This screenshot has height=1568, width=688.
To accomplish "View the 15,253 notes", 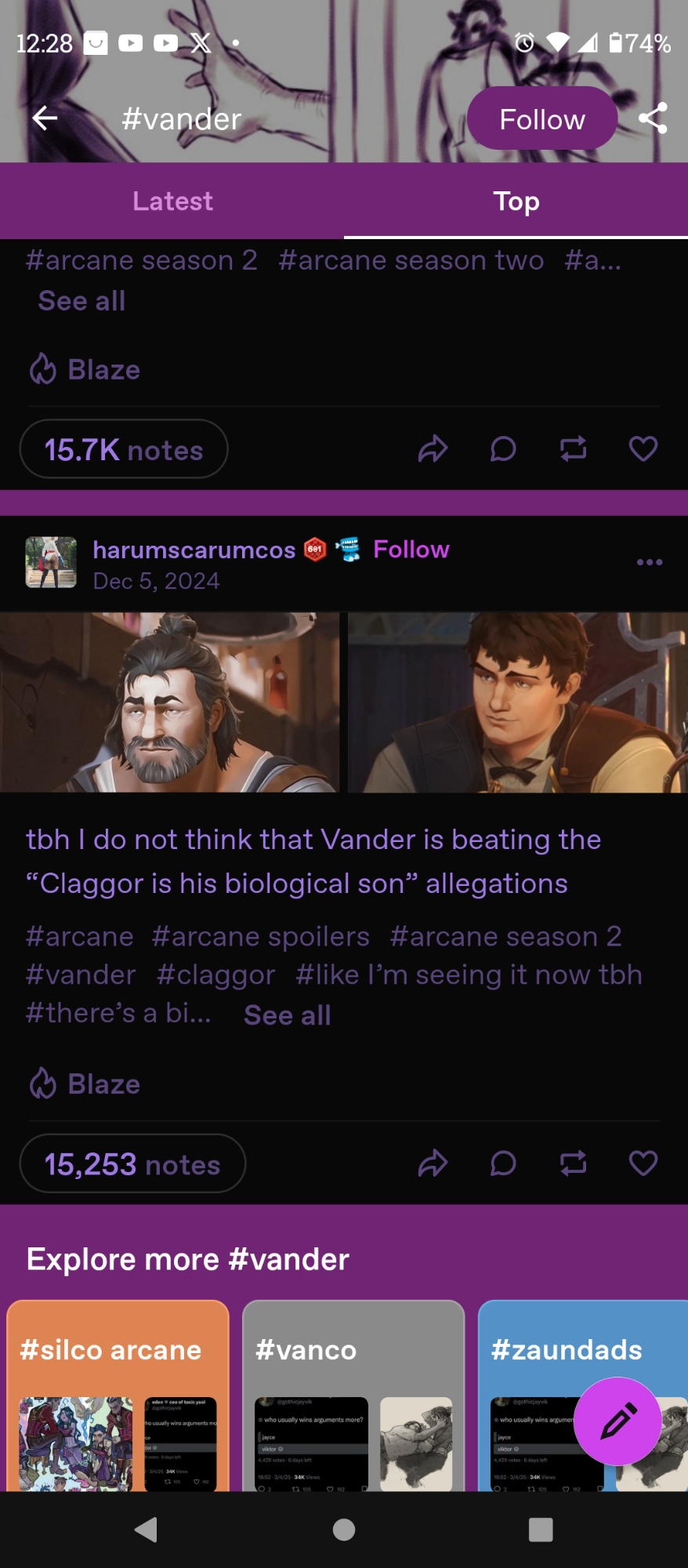I will pyautogui.click(x=132, y=1164).
